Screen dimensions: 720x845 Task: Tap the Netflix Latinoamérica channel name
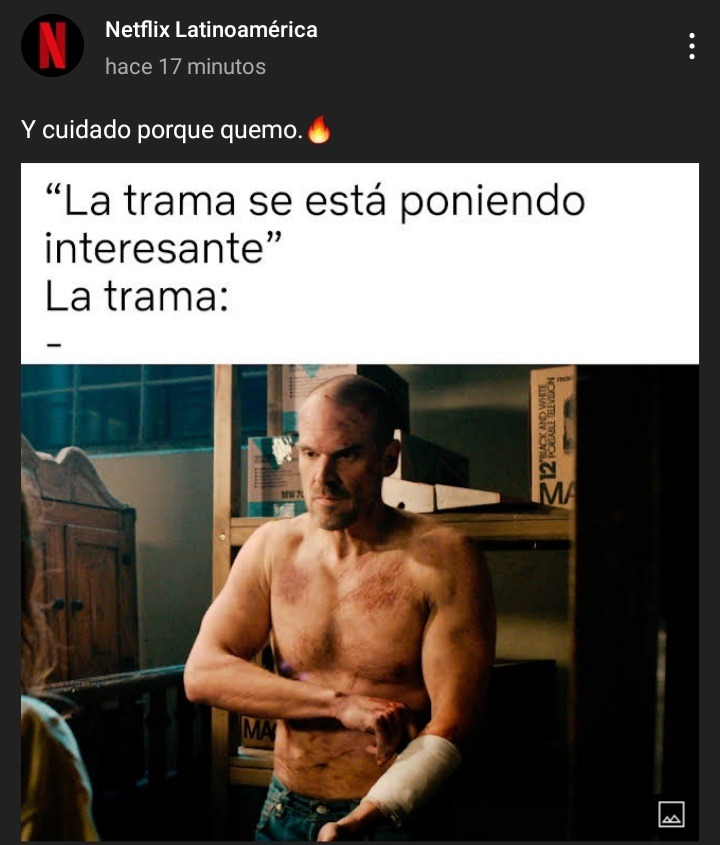pyautogui.click(x=211, y=30)
